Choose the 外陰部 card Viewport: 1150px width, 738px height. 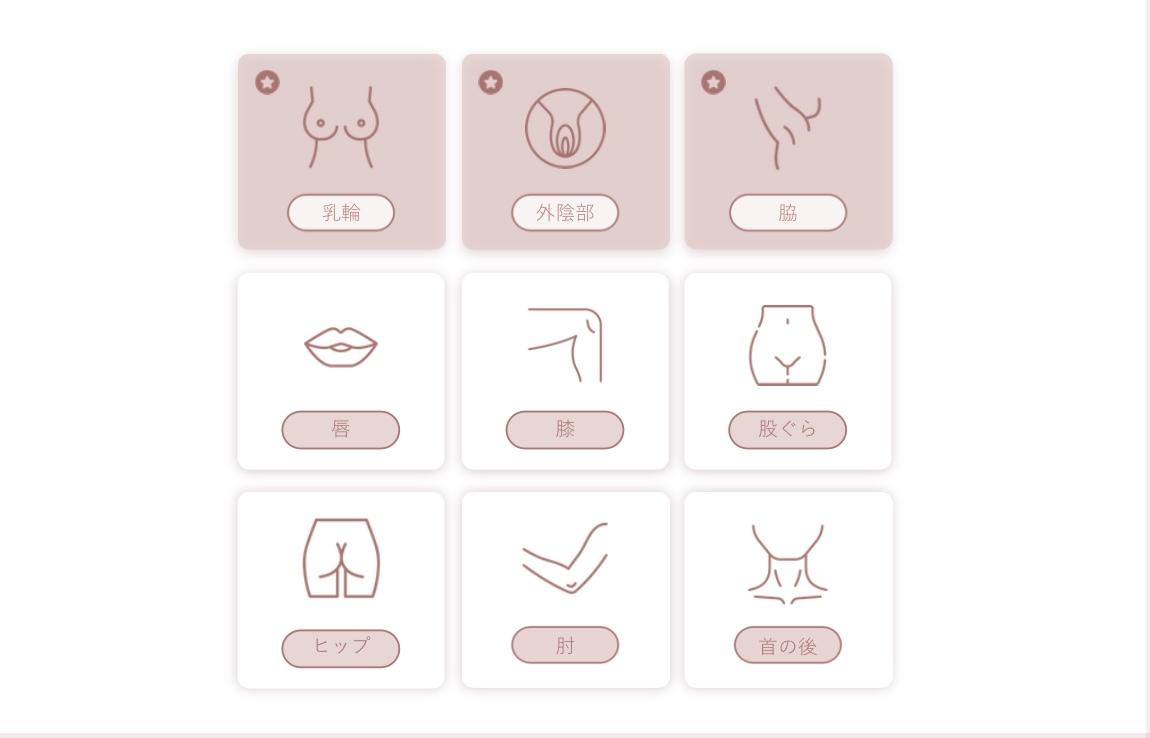click(x=565, y=151)
